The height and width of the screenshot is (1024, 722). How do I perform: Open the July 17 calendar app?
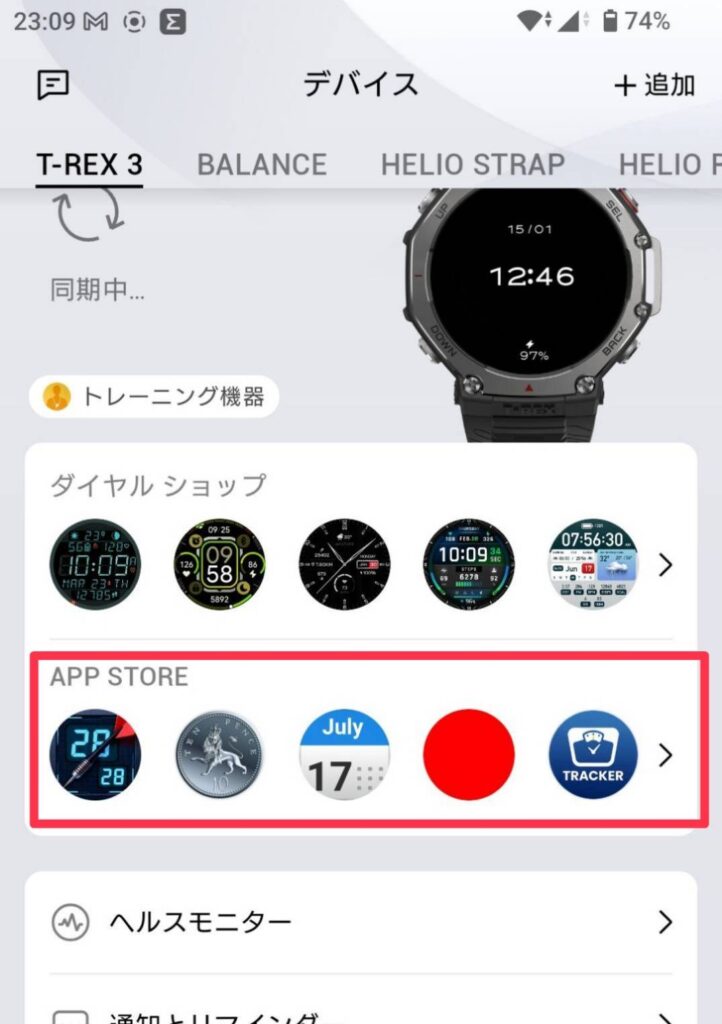(x=344, y=755)
